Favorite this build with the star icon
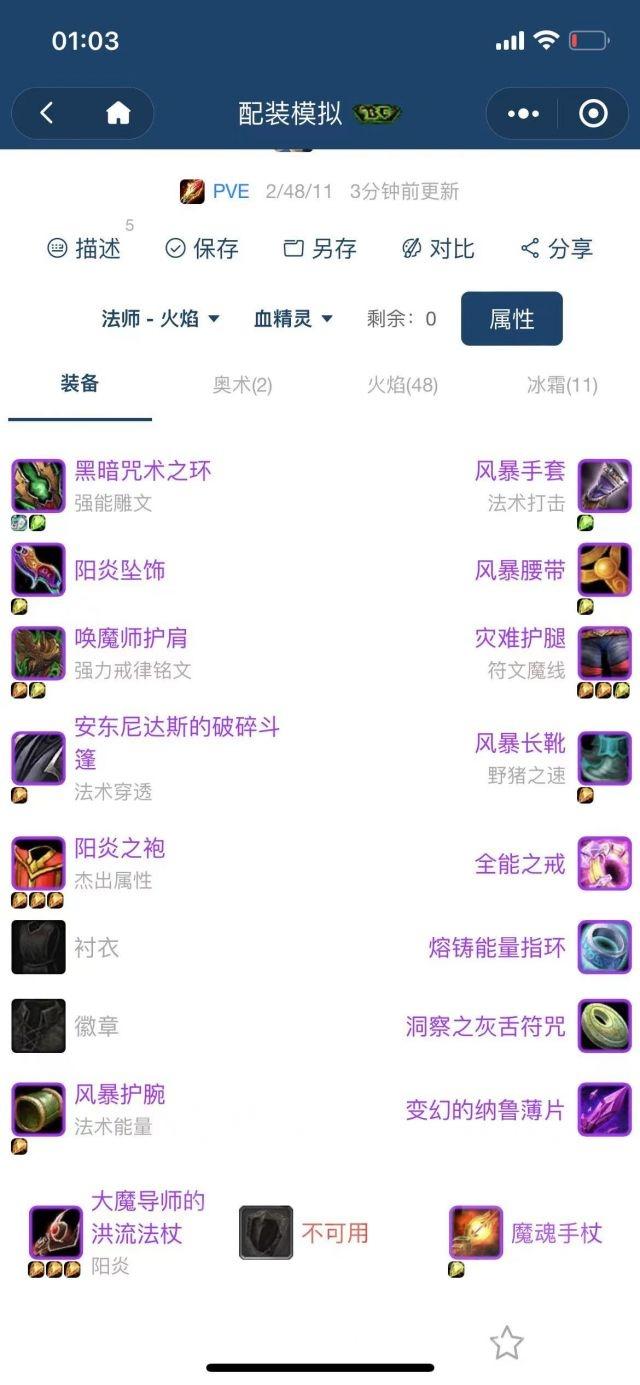The height and width of the screenshot is (1385, 640). tap(506, 1343)
